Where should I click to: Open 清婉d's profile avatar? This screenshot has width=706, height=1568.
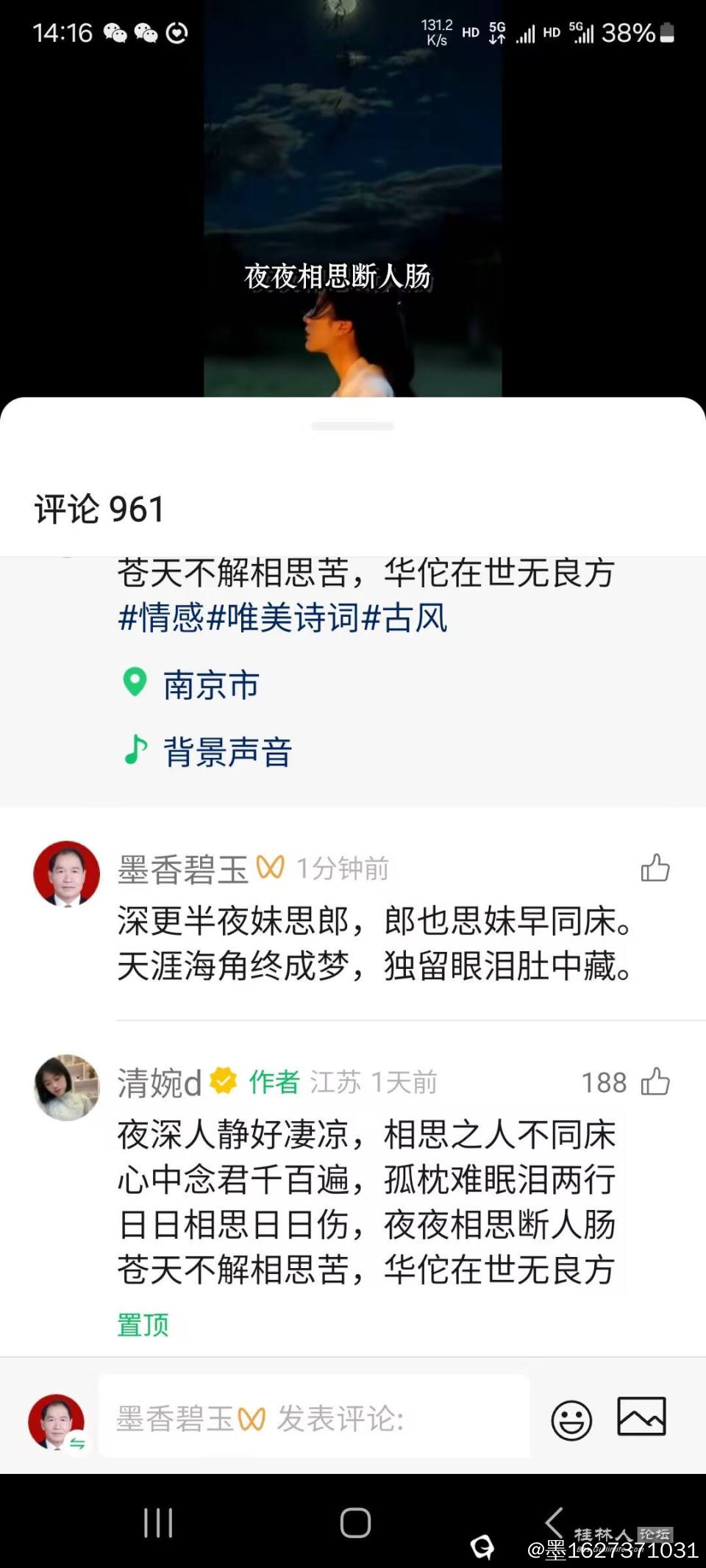[67, 1086]
